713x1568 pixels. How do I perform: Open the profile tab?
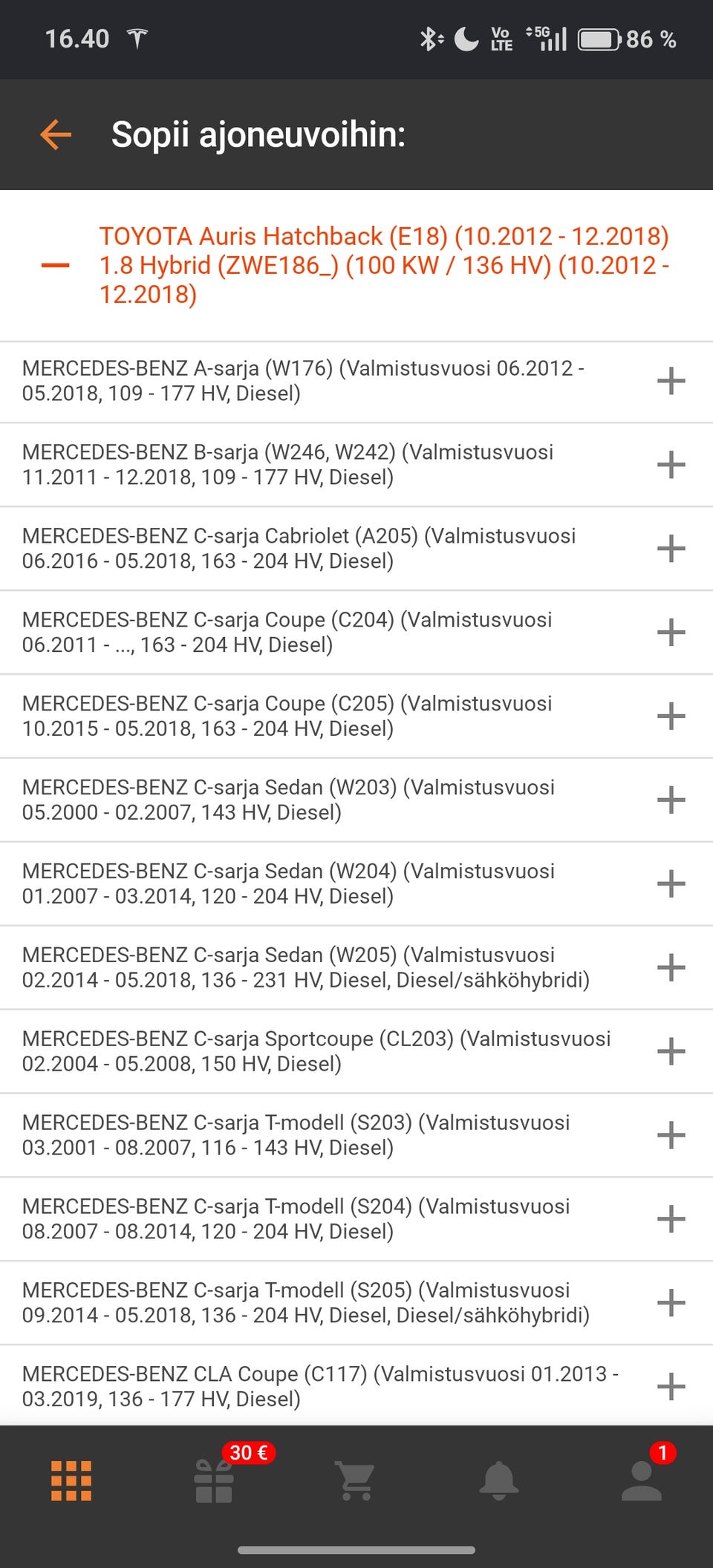[642, 1481]
